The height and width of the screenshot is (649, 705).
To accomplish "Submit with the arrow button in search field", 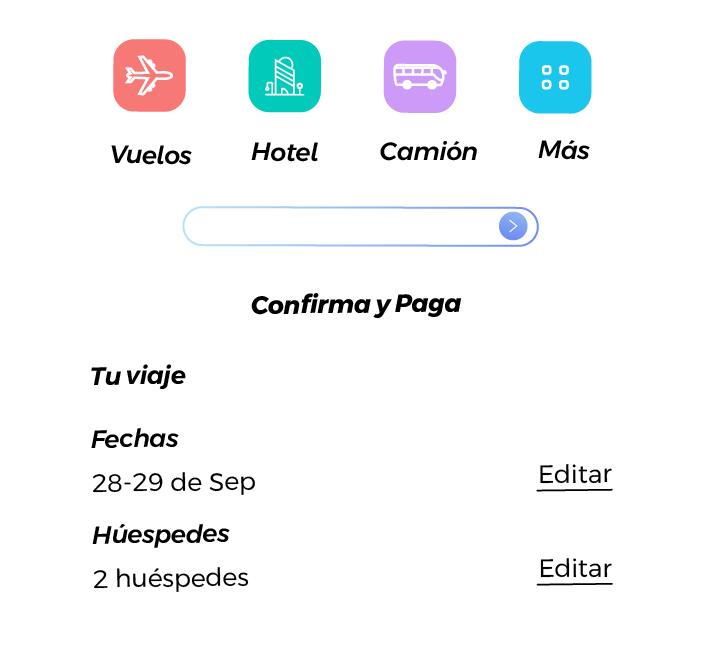I will point(513,227).
